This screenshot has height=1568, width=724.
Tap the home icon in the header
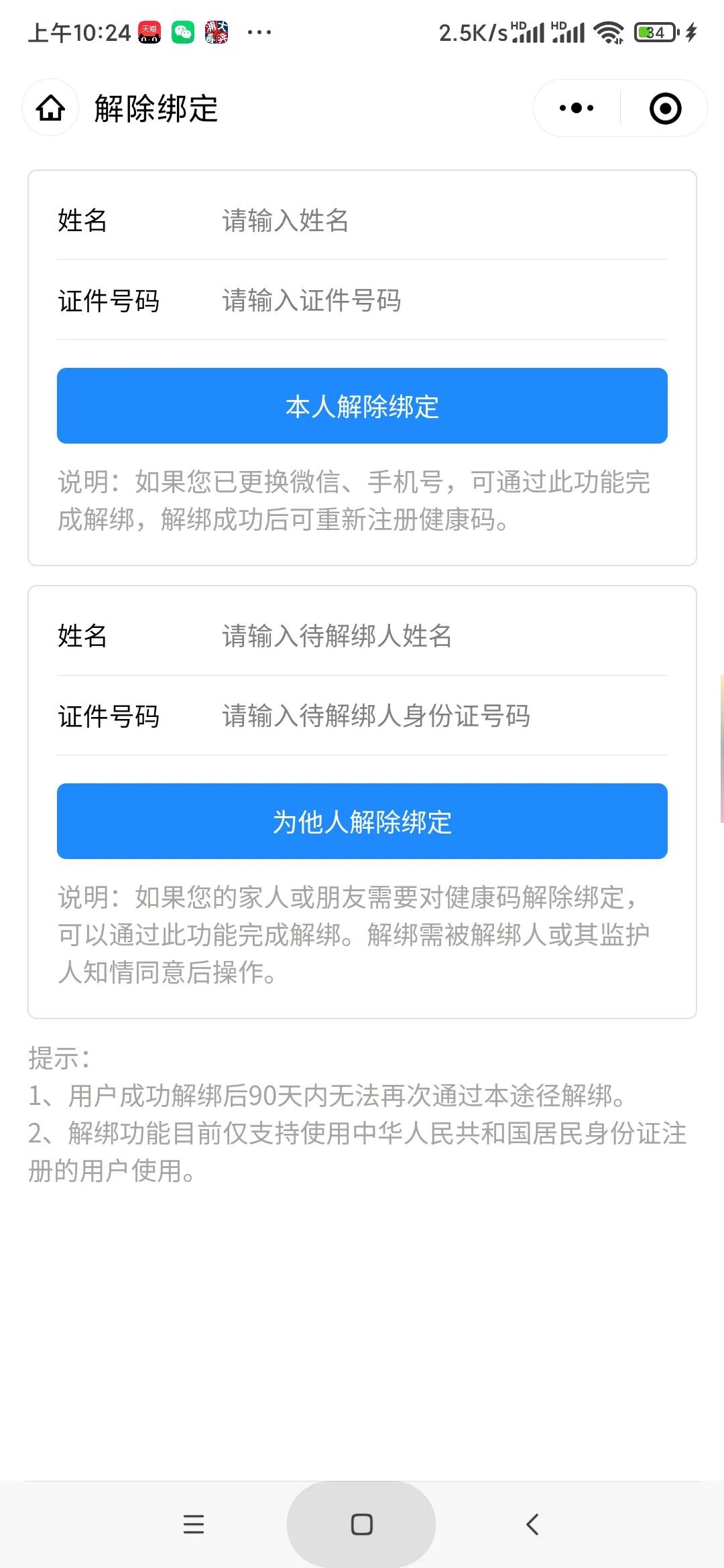(50, 108)
